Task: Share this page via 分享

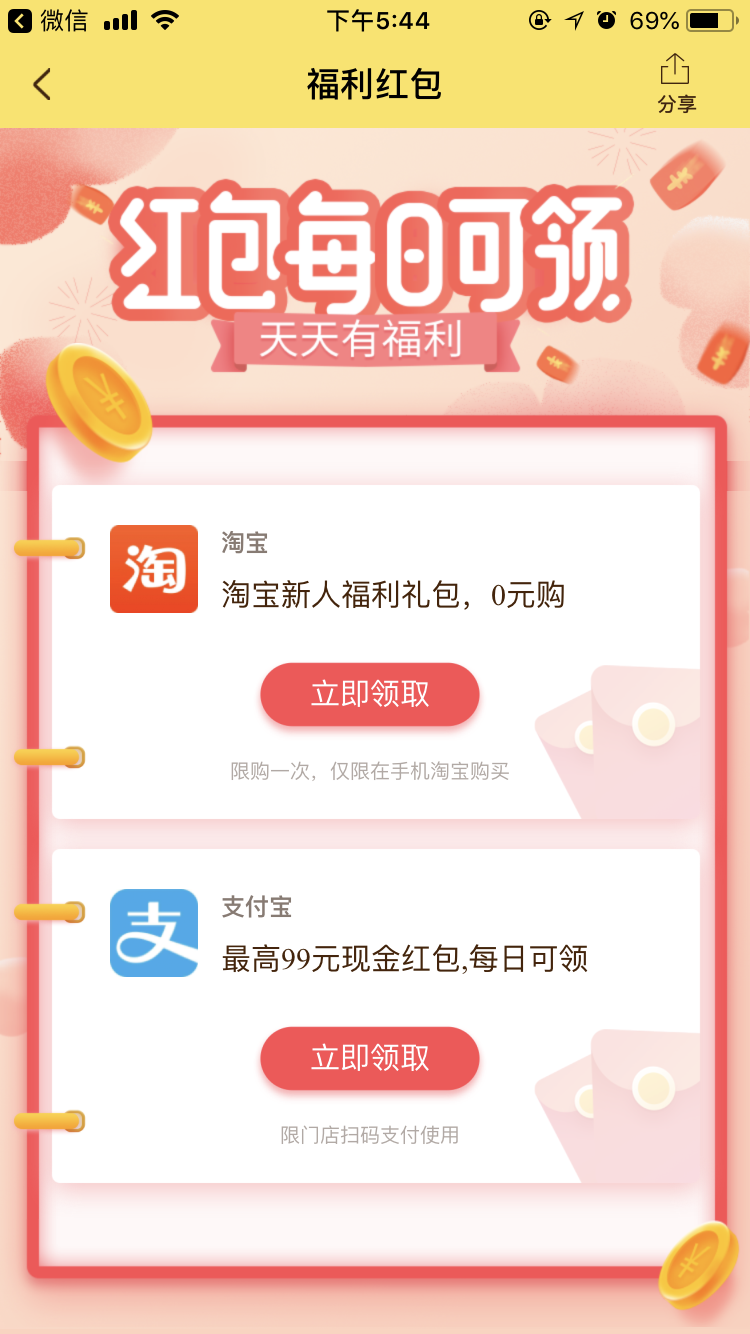Action: coord(676,84)
